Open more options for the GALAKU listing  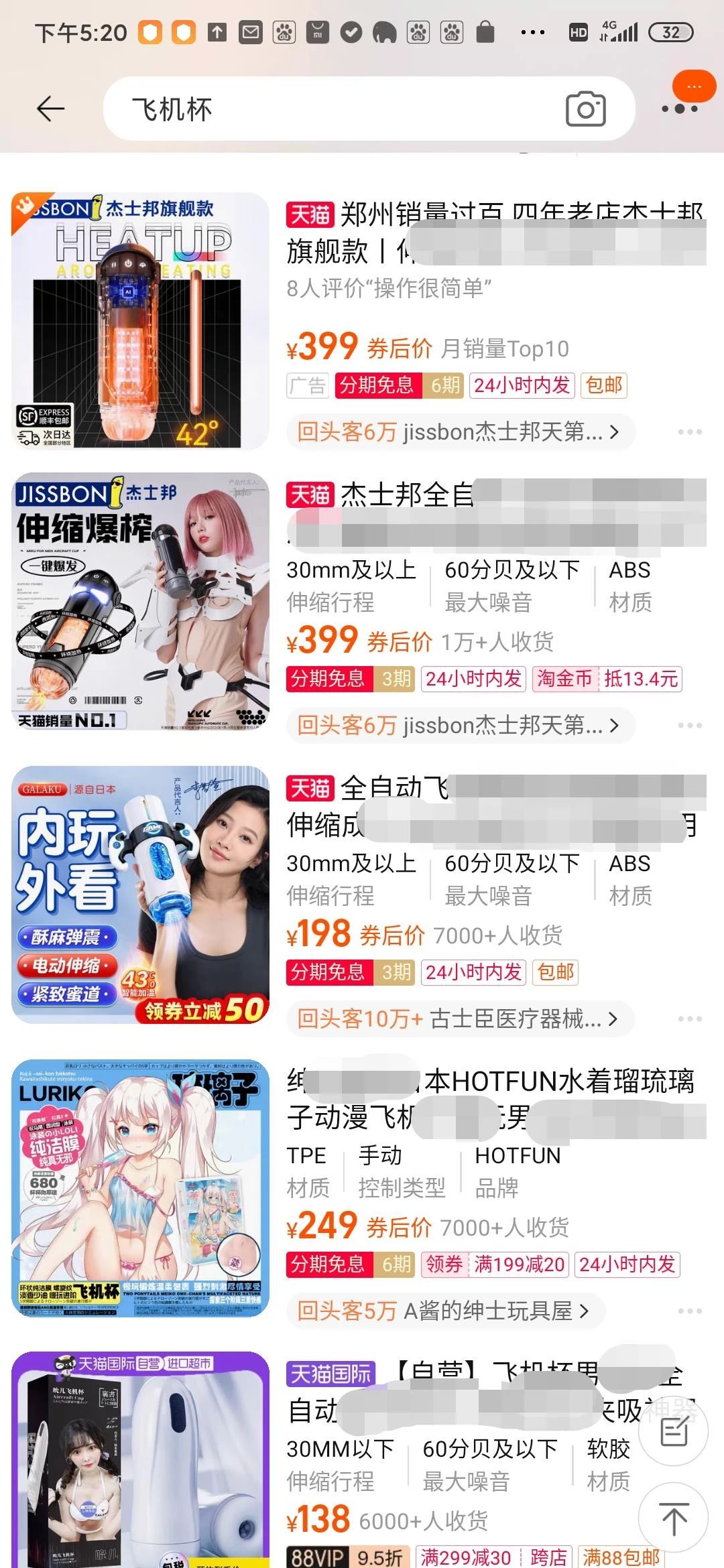[x=689, y=1019]
